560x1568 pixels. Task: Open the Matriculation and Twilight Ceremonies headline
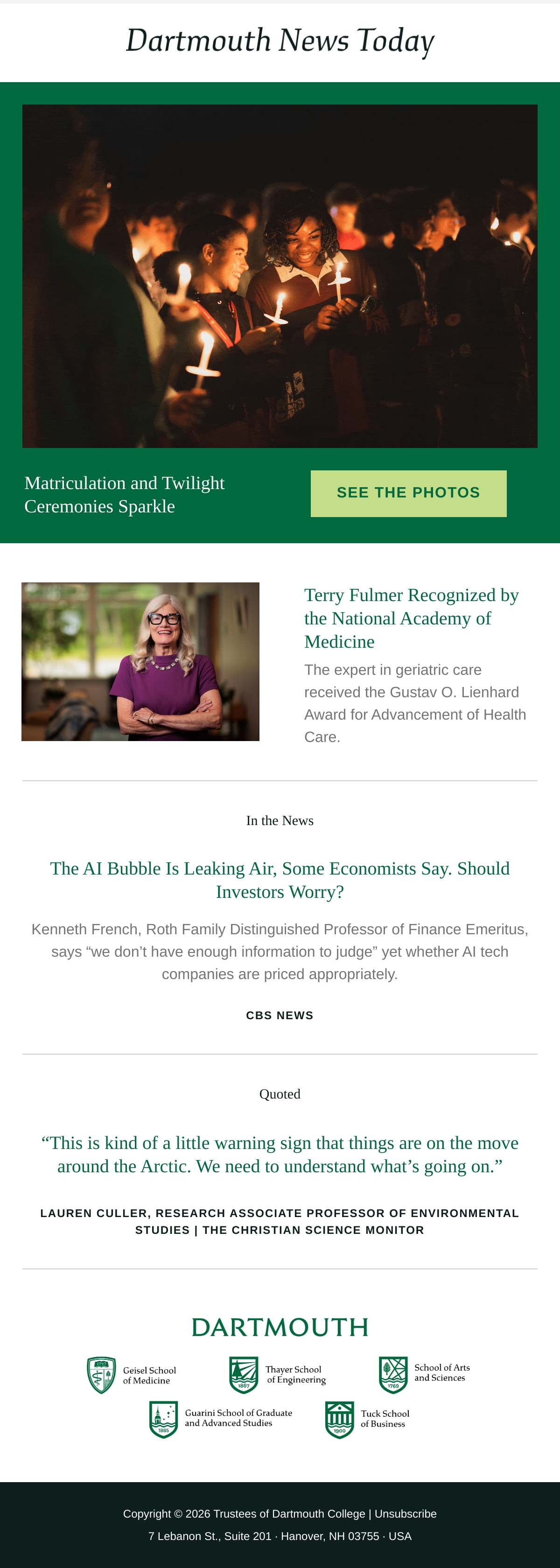click(124, 494)
